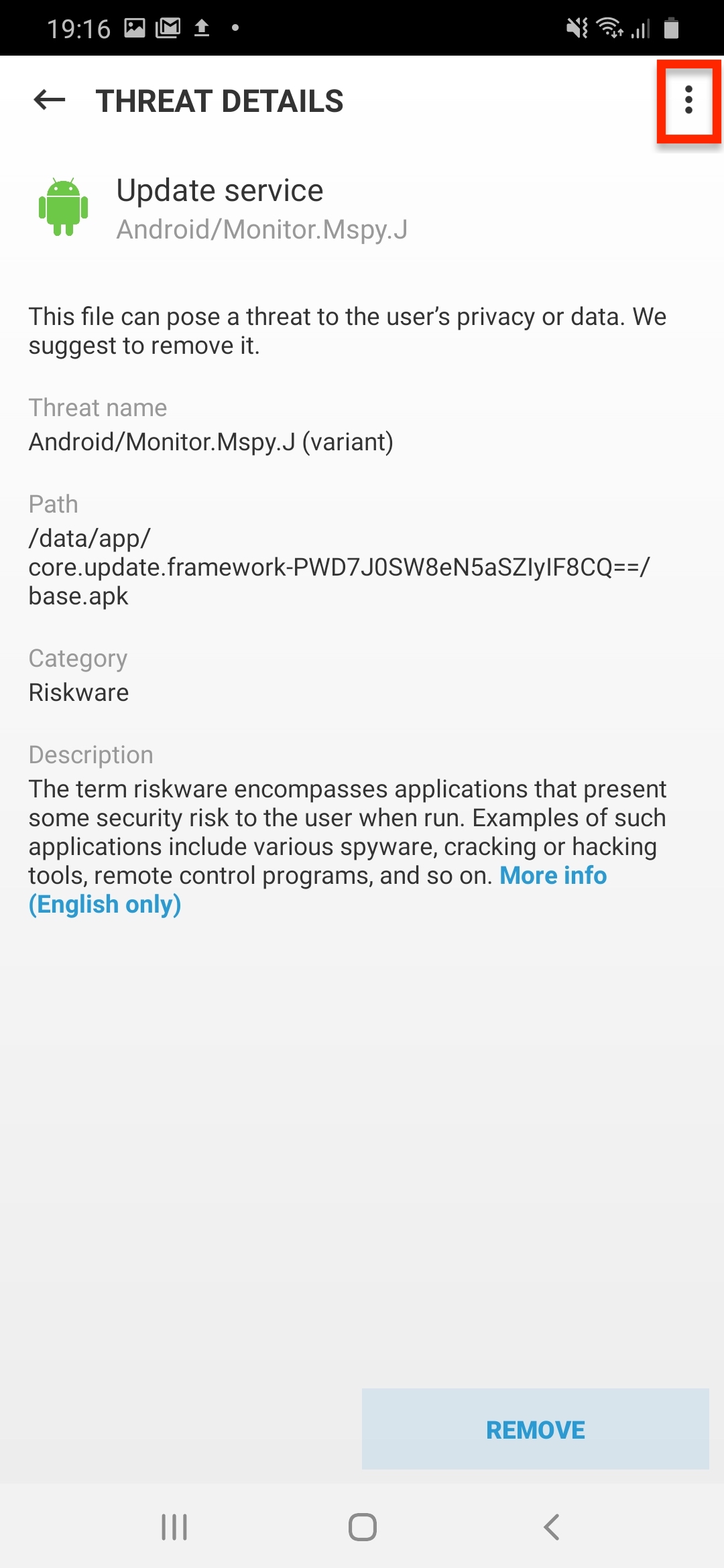This screenshot has width=724, height=1568.
Task: Open the More info (English only) link
Action: pos(552,876)
